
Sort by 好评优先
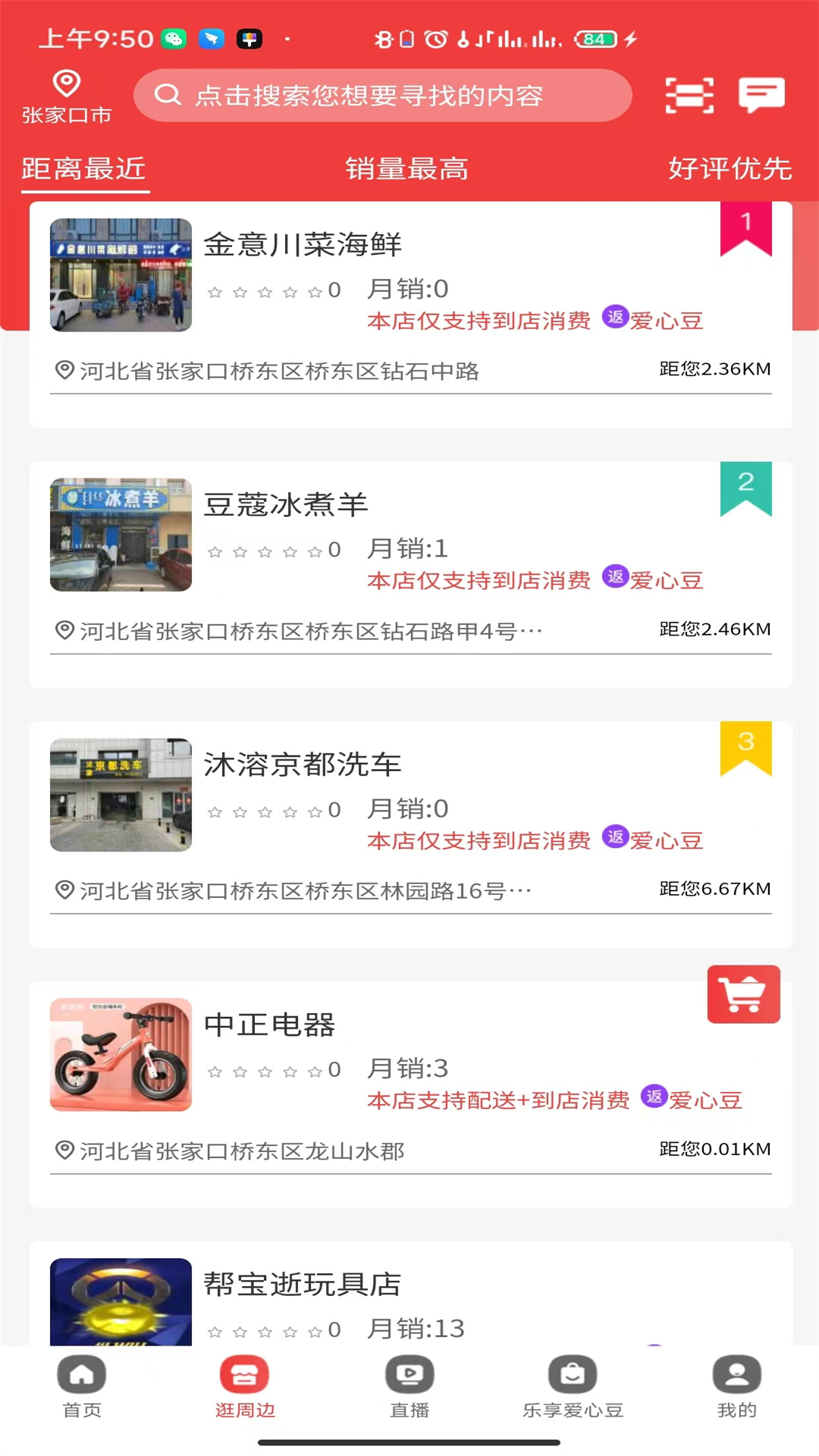[x=730, y=168]
